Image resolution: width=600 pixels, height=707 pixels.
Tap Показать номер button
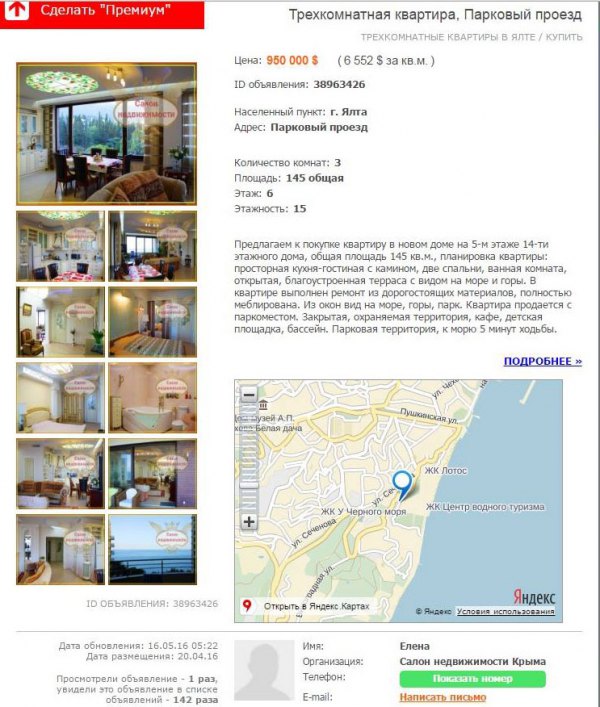point(472,679)
